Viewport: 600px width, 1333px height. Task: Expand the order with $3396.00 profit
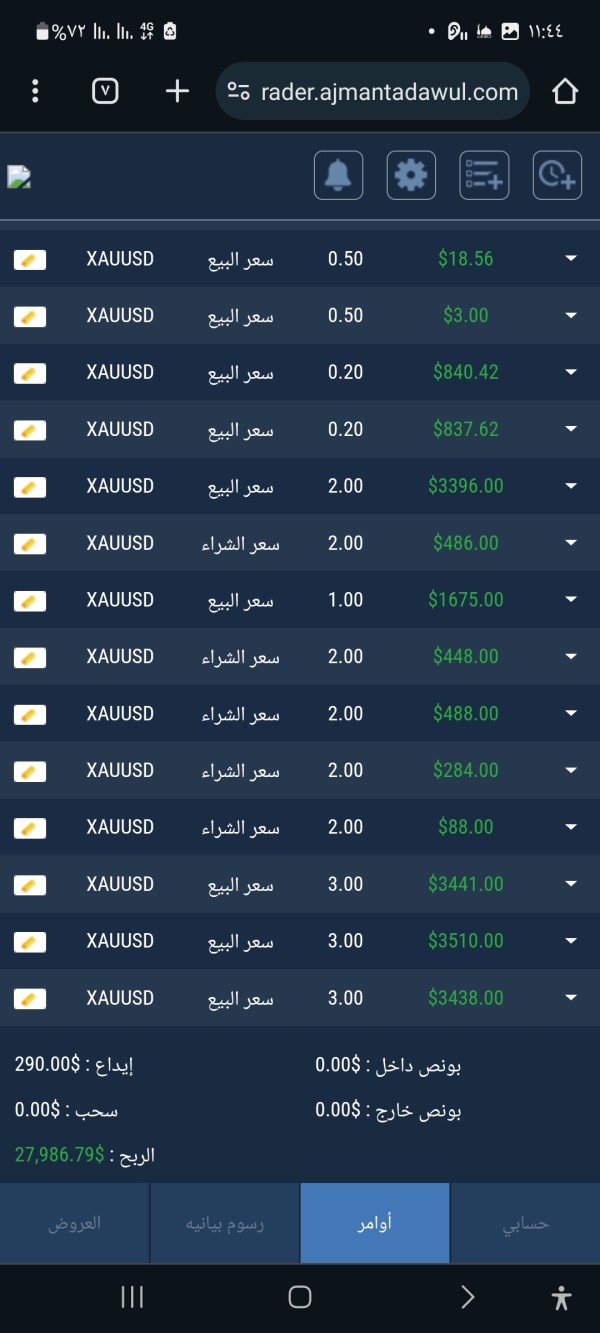[571, 486]
